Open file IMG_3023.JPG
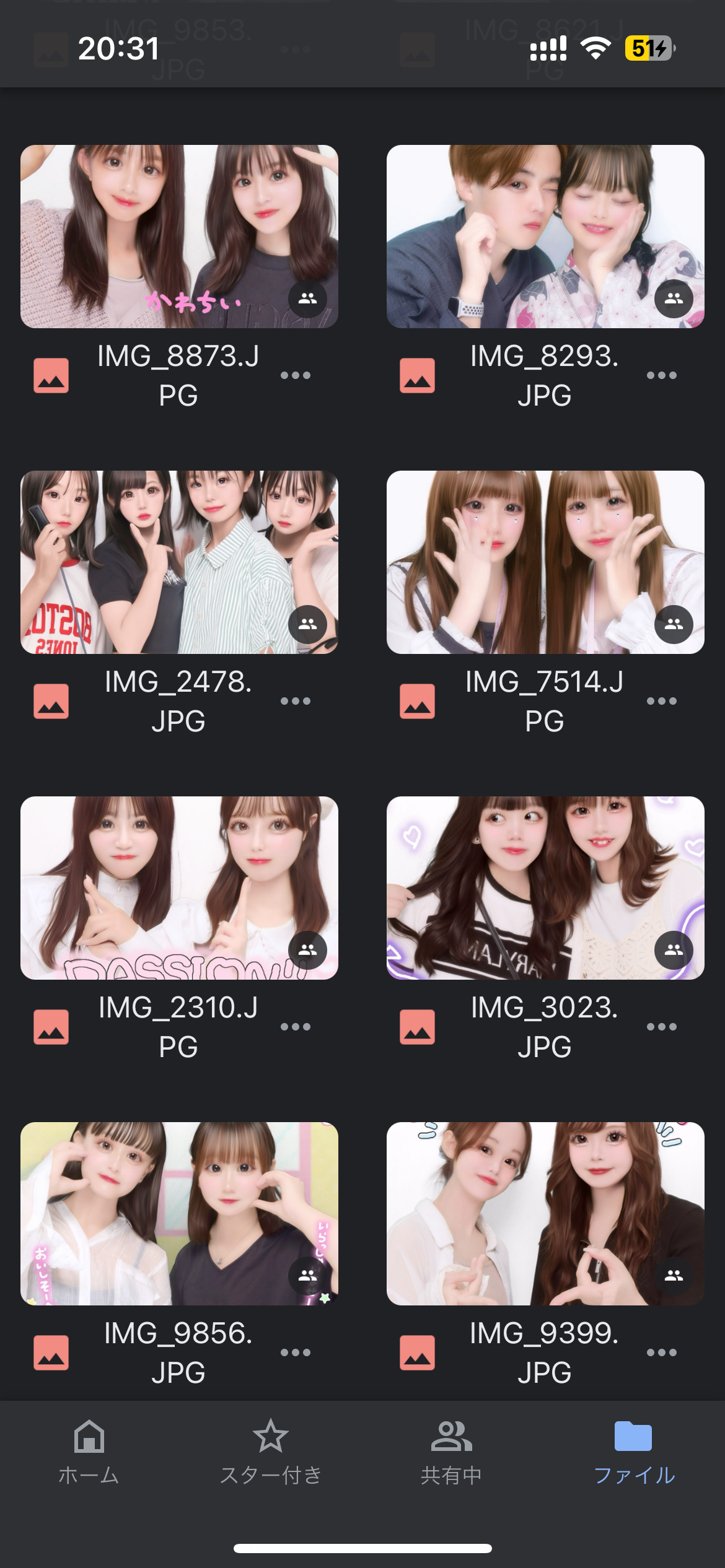The width and height of the screenshot is (725, 1568). 545,887
